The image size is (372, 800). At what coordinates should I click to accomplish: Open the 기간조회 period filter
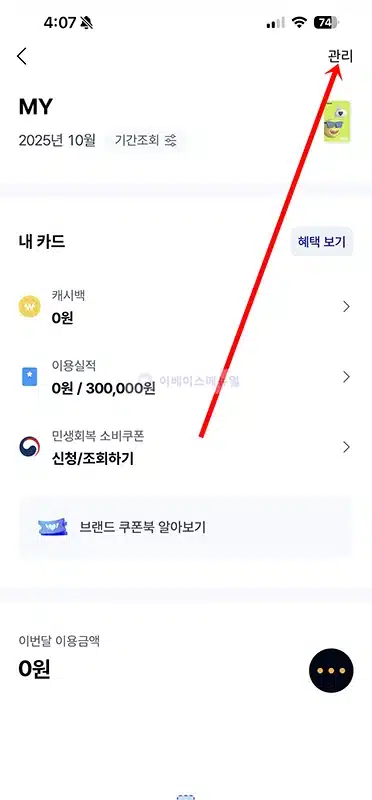point(146,140)
